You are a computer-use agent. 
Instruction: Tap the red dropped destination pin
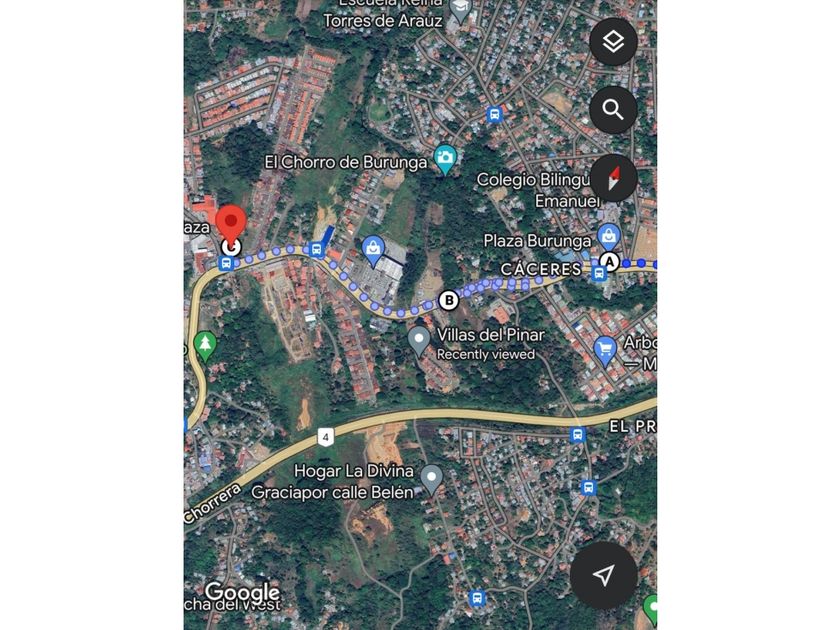coord(231,224)
